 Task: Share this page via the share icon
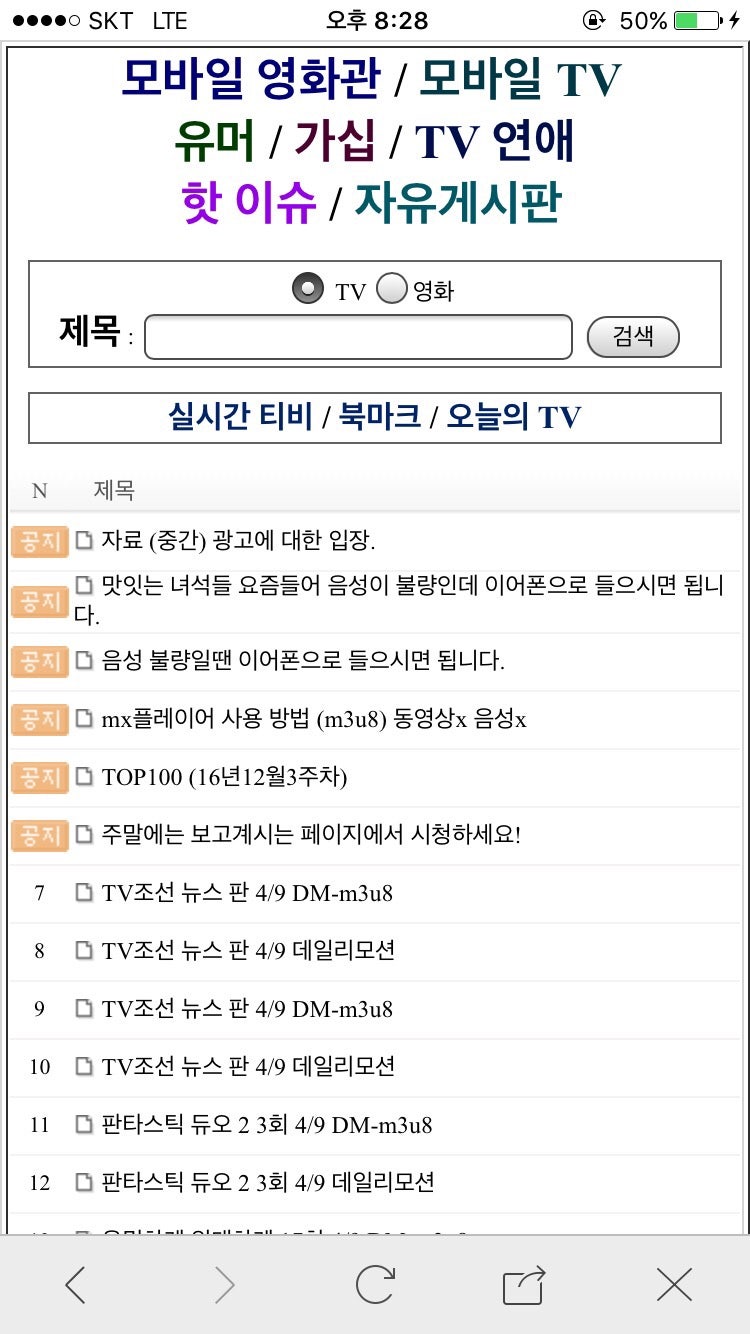(524, 1285)
